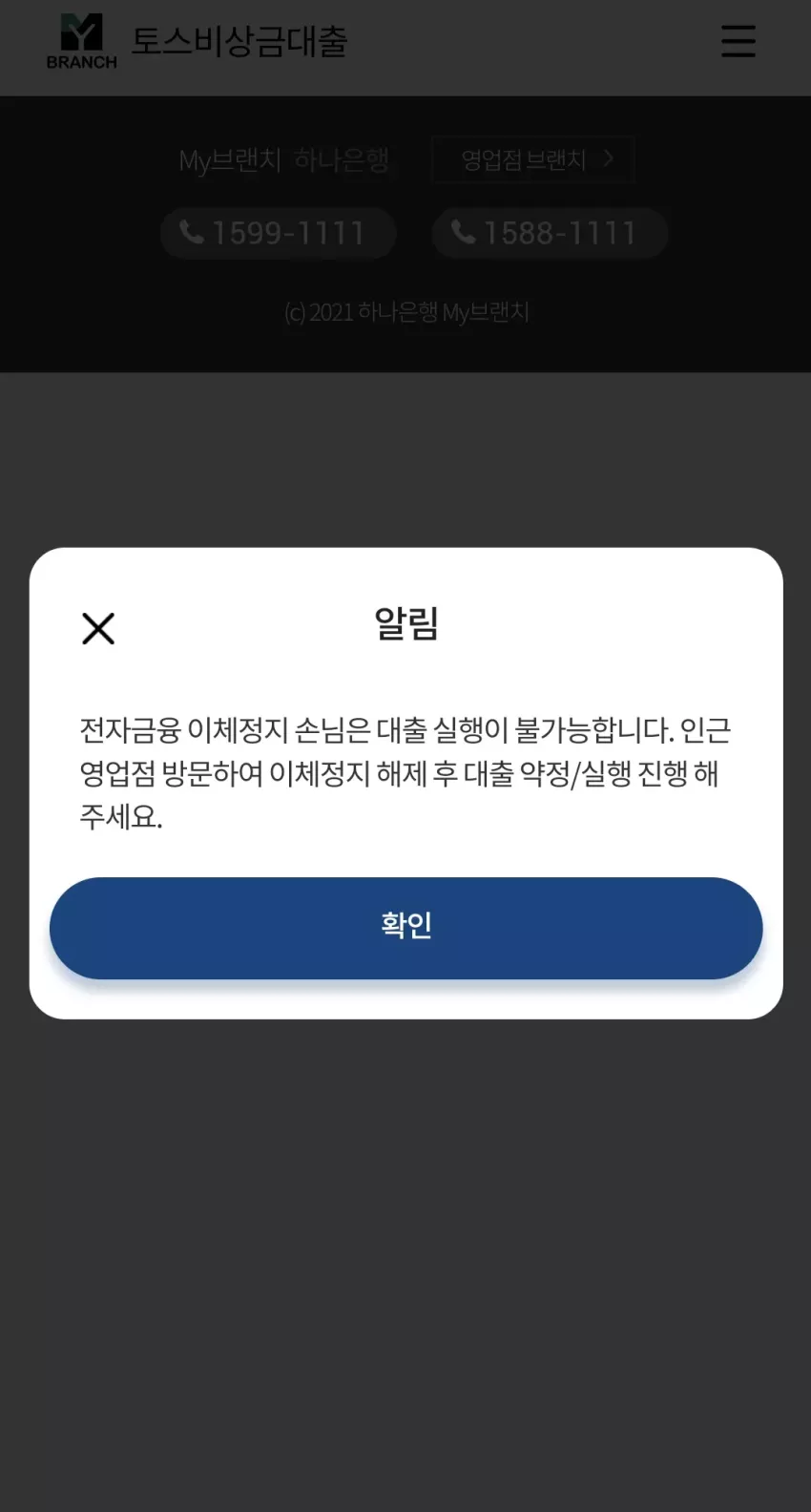Call 1588-1111
The width and height of the screenshot is (811, 1512).
pyautogui.click(x=550, y=233)
